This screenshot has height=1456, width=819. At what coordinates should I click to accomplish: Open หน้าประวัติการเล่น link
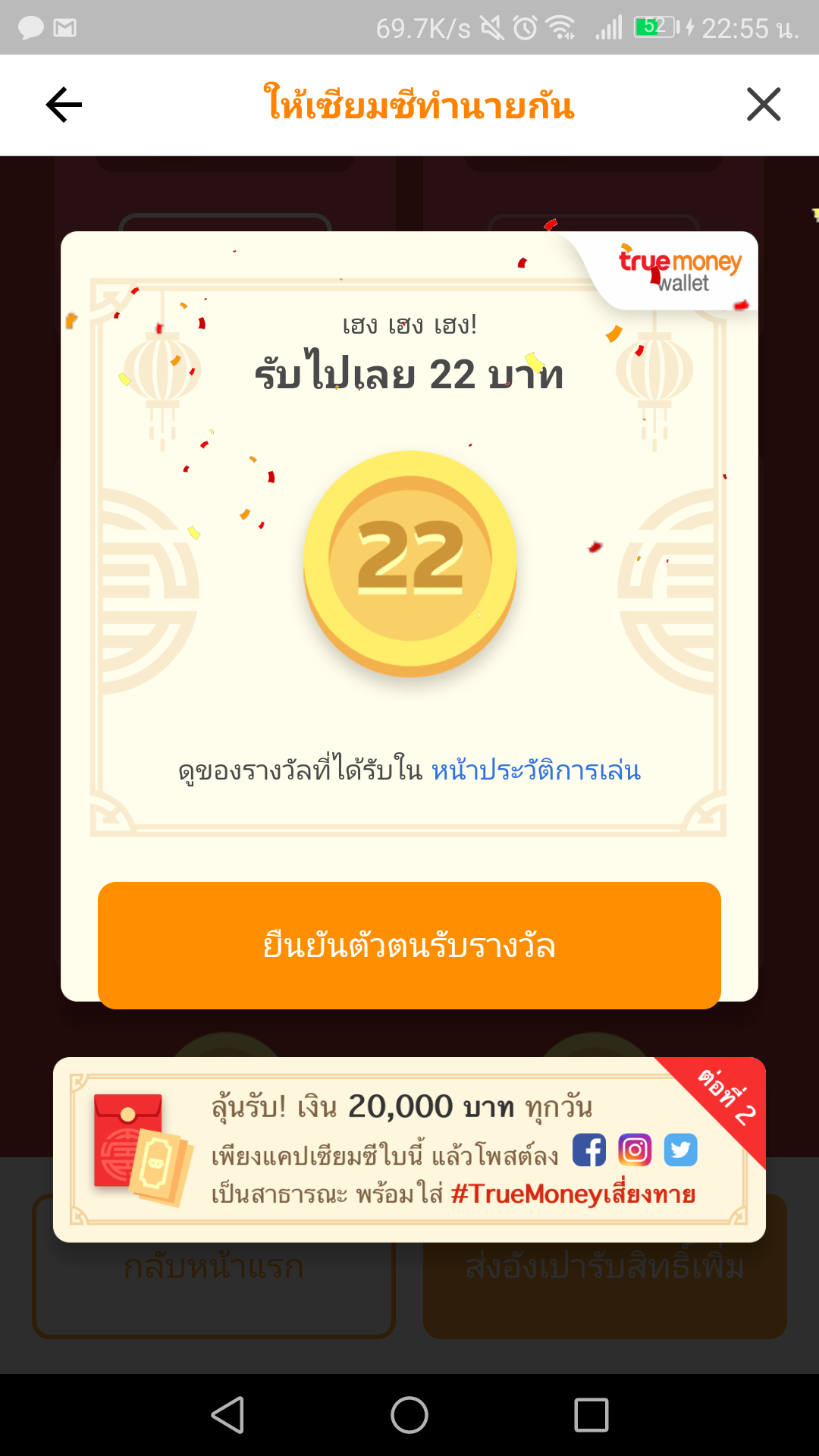click(x=535, y=770)
